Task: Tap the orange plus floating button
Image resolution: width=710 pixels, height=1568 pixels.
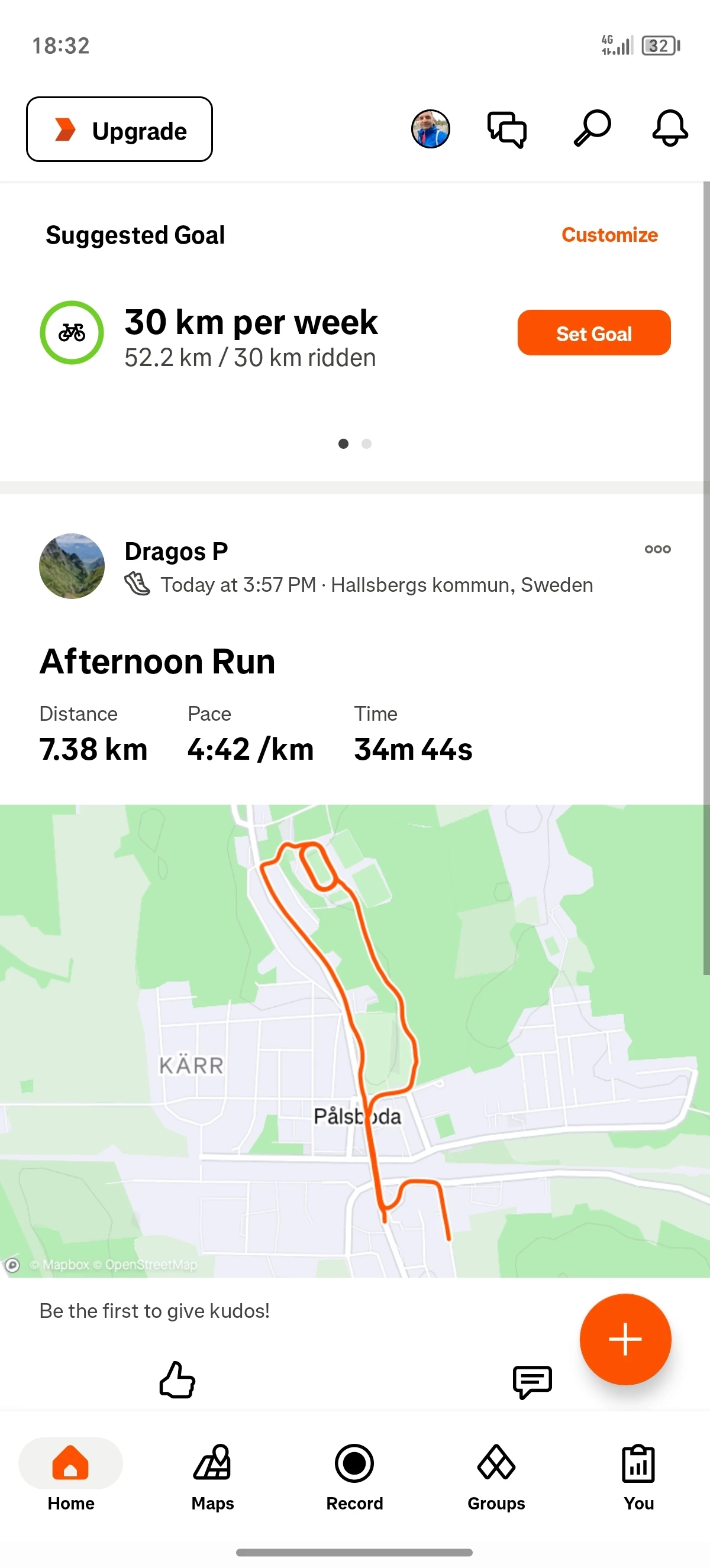Action: (x=625, y=1339)
